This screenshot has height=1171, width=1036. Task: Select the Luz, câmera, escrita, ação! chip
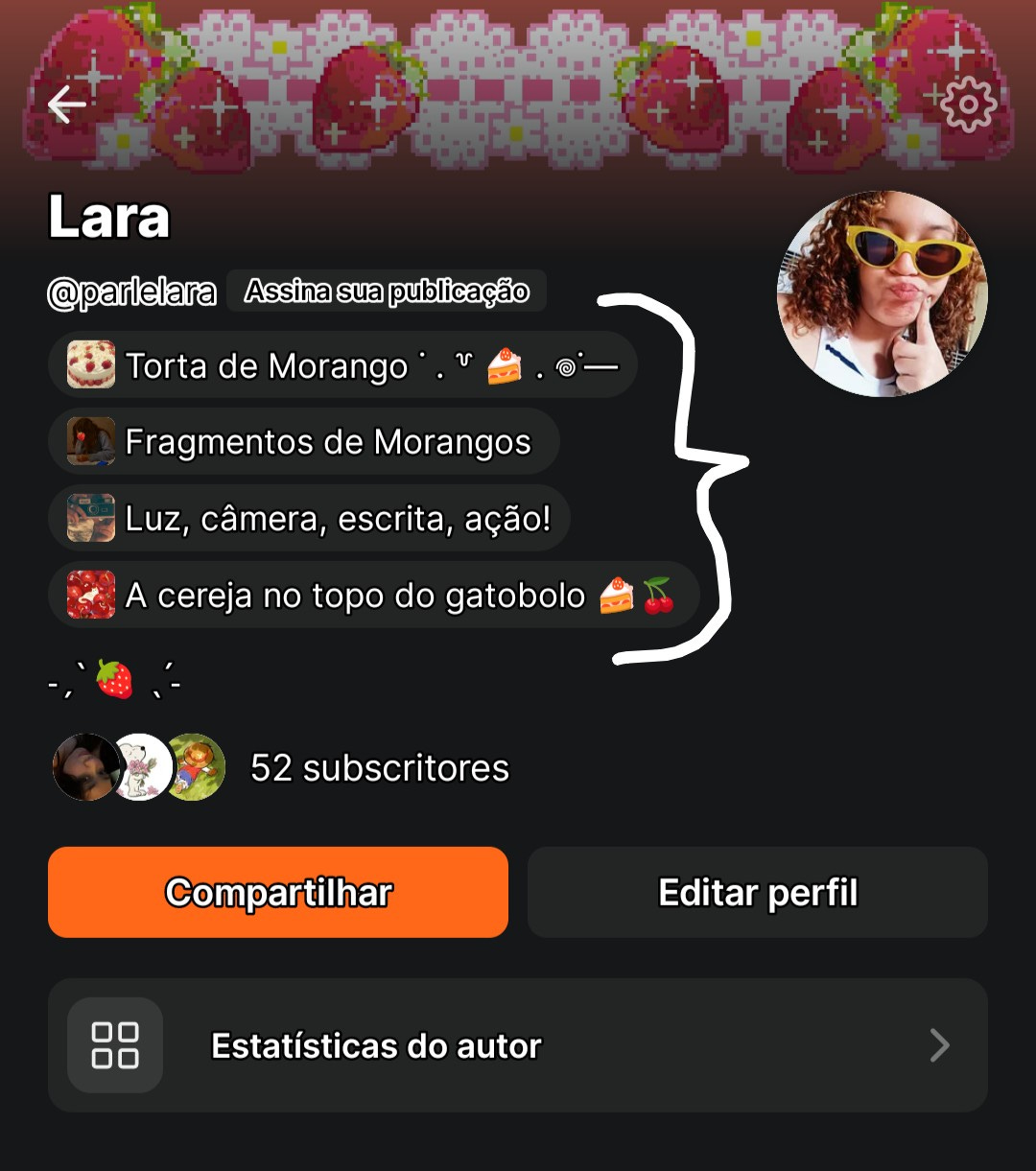309,519
